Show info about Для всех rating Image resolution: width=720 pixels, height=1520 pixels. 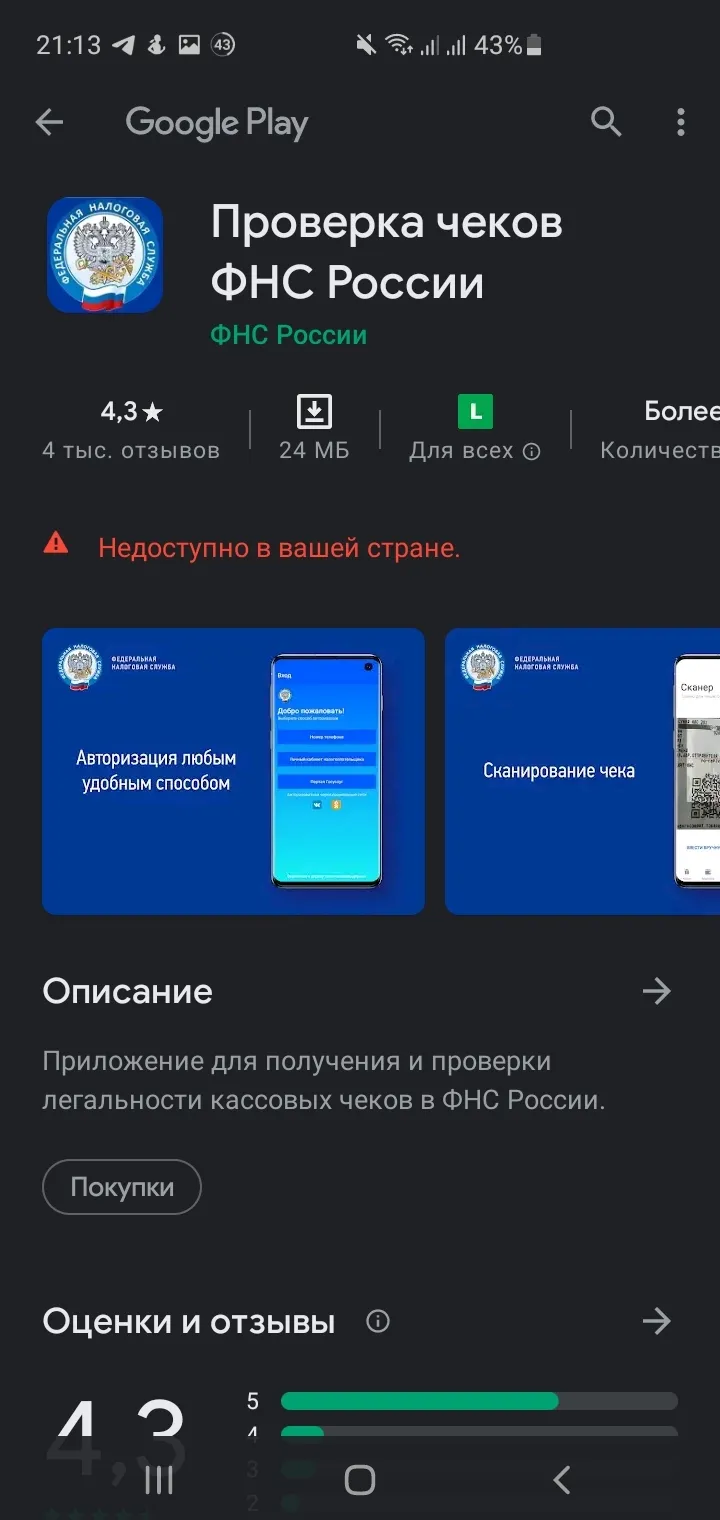click(532, 452)
